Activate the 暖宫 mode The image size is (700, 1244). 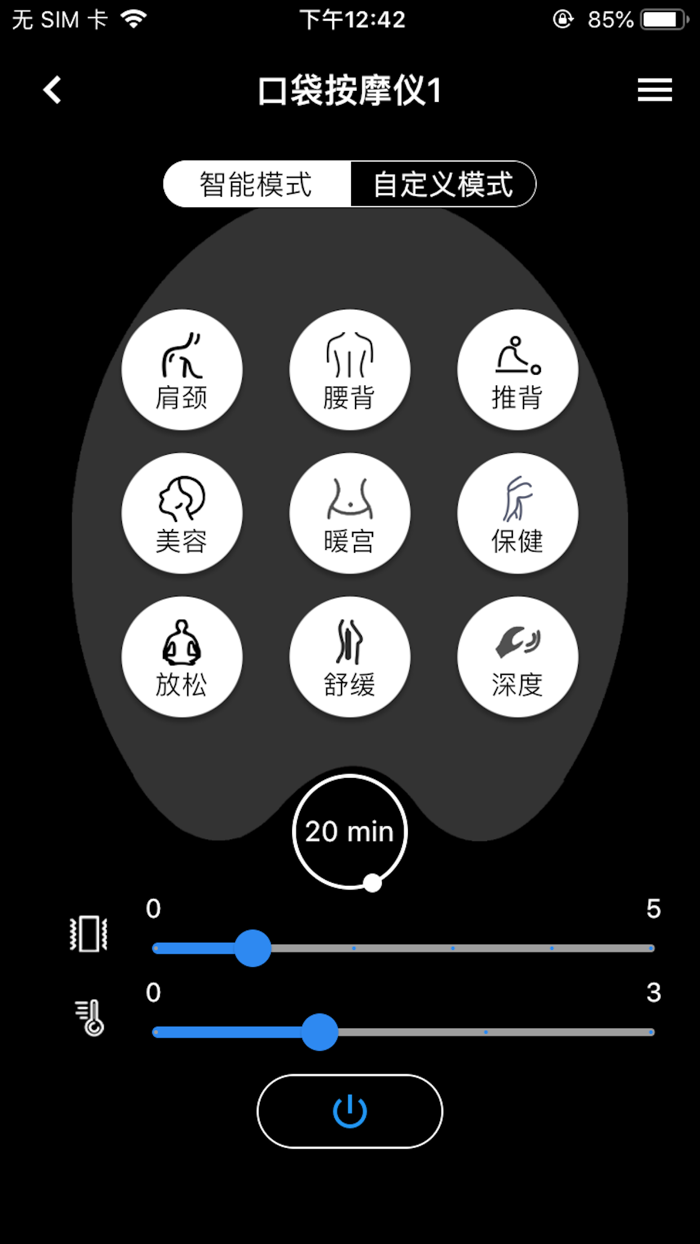tap(349, 513)
